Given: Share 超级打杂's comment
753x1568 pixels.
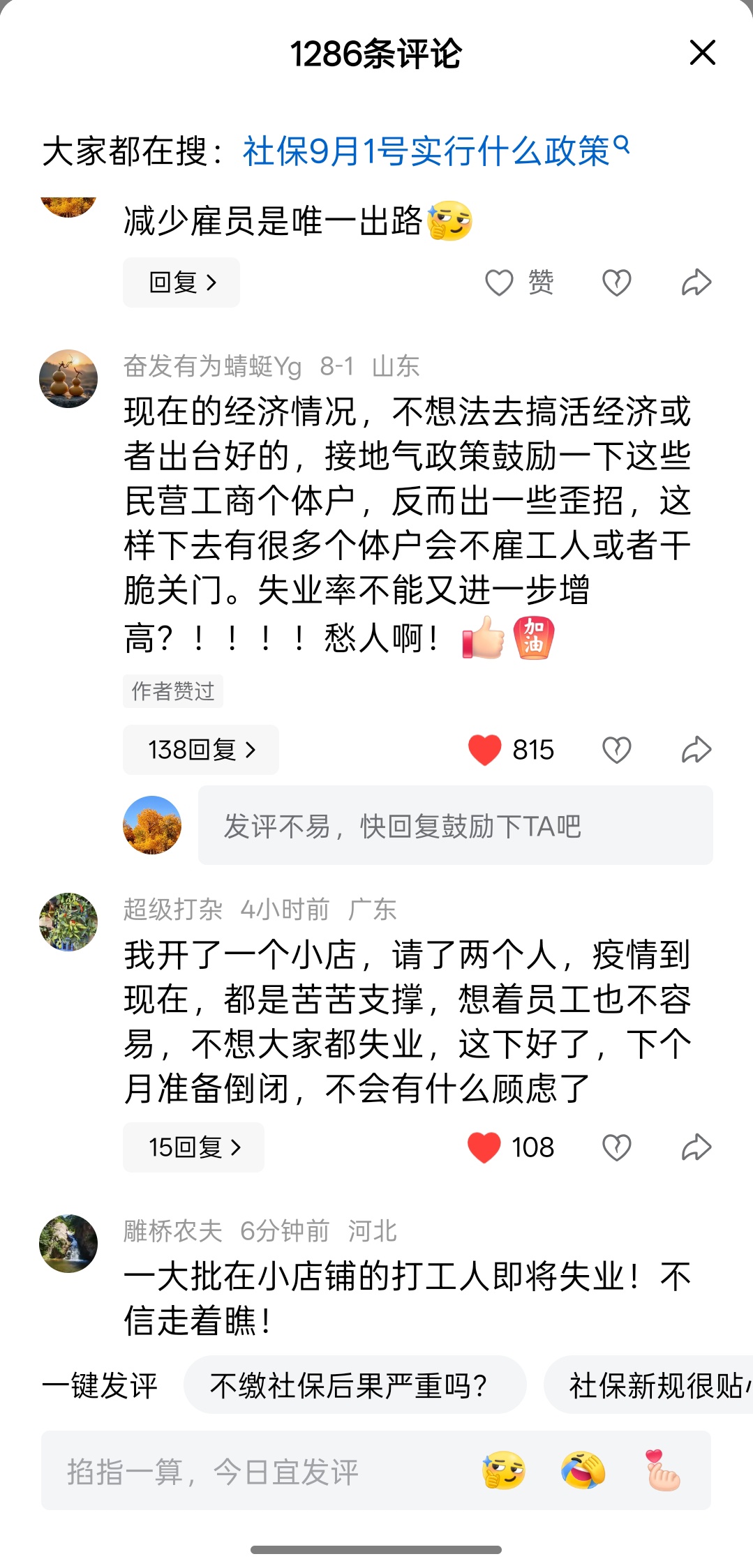Looking at the screenshot, I should (696, 1147).
